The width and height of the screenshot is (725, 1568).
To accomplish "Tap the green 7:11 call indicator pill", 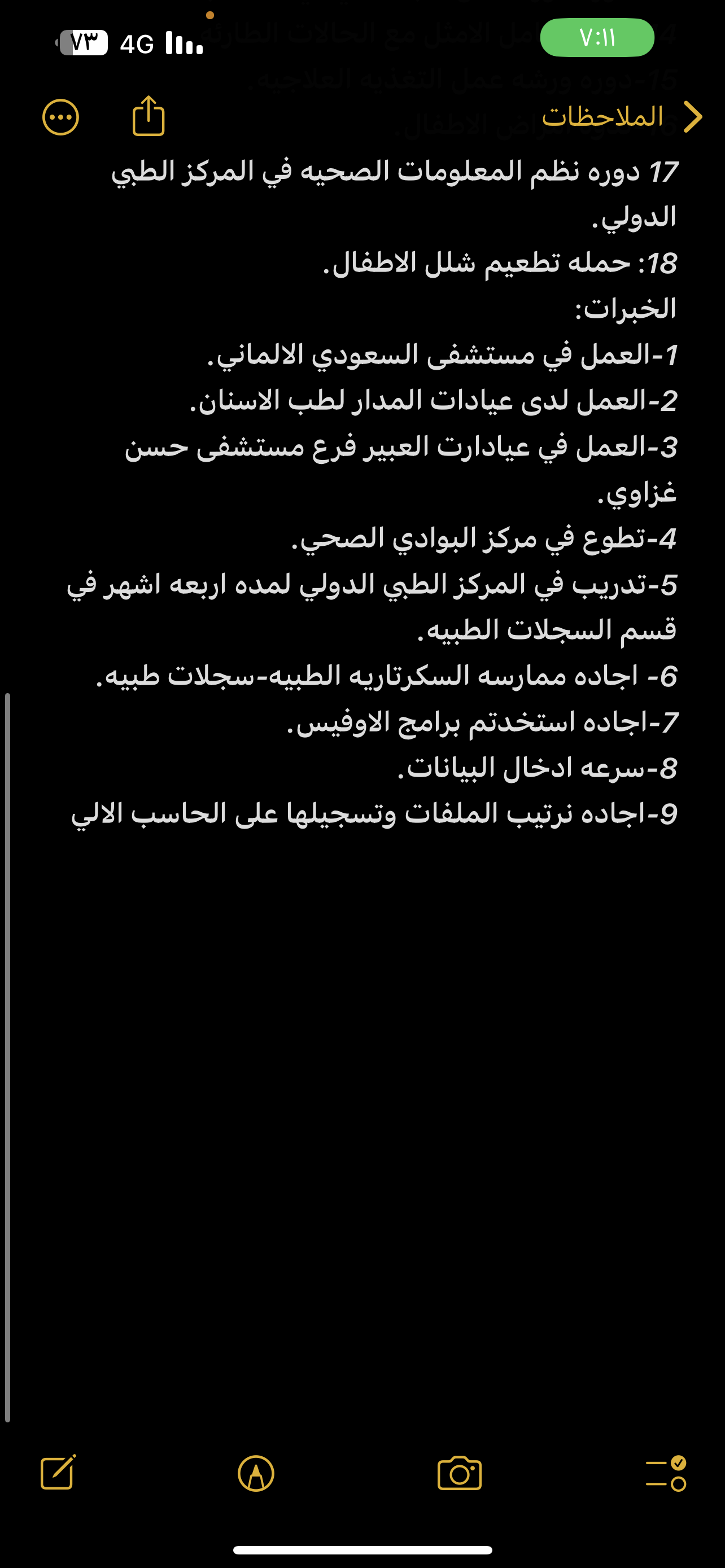I will [x=597, y=38].
